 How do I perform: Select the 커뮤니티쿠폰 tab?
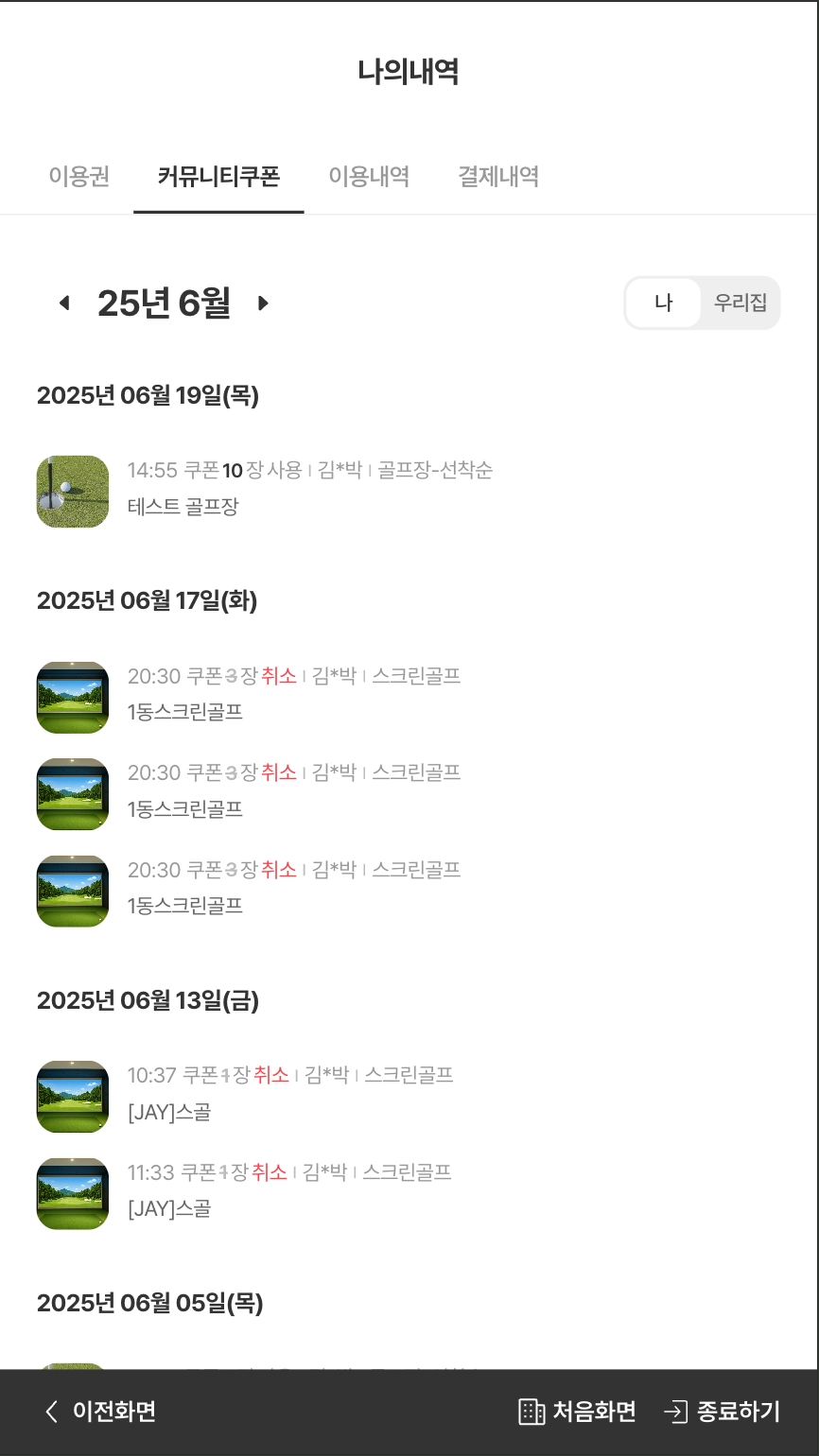[218, 177]
